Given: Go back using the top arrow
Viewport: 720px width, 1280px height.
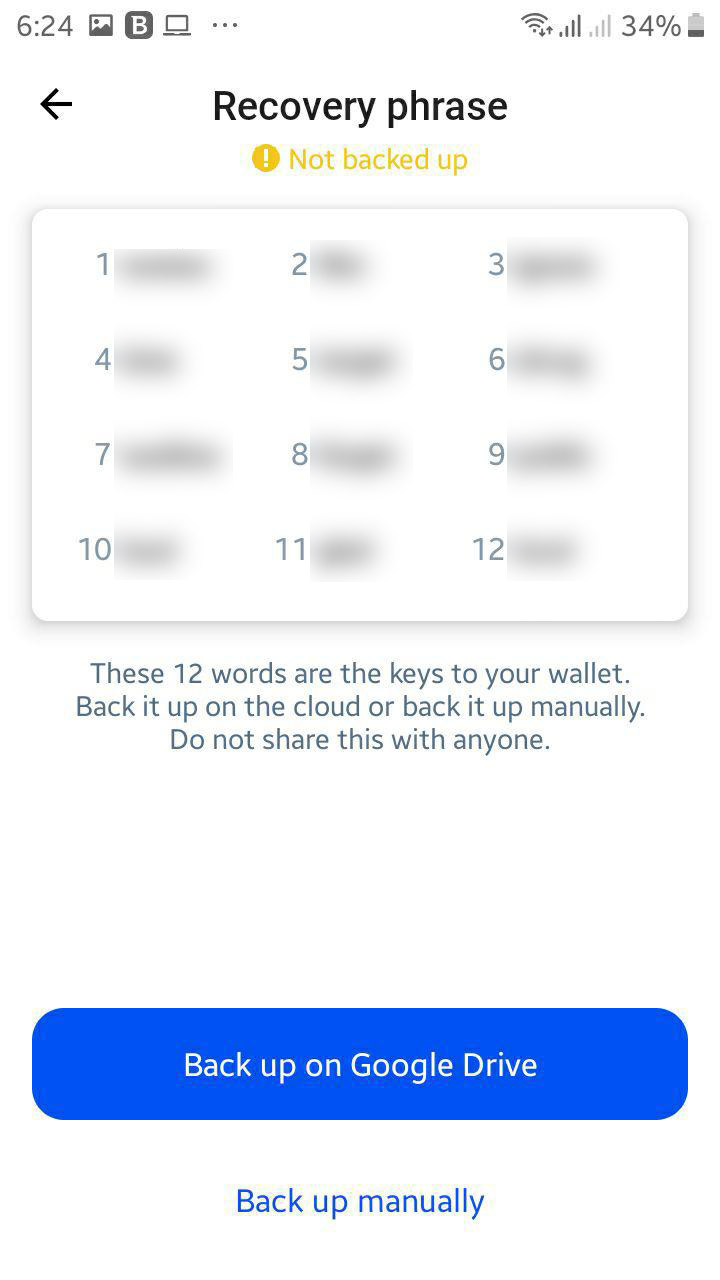Looking at the screenshot, I should [56, 104].
